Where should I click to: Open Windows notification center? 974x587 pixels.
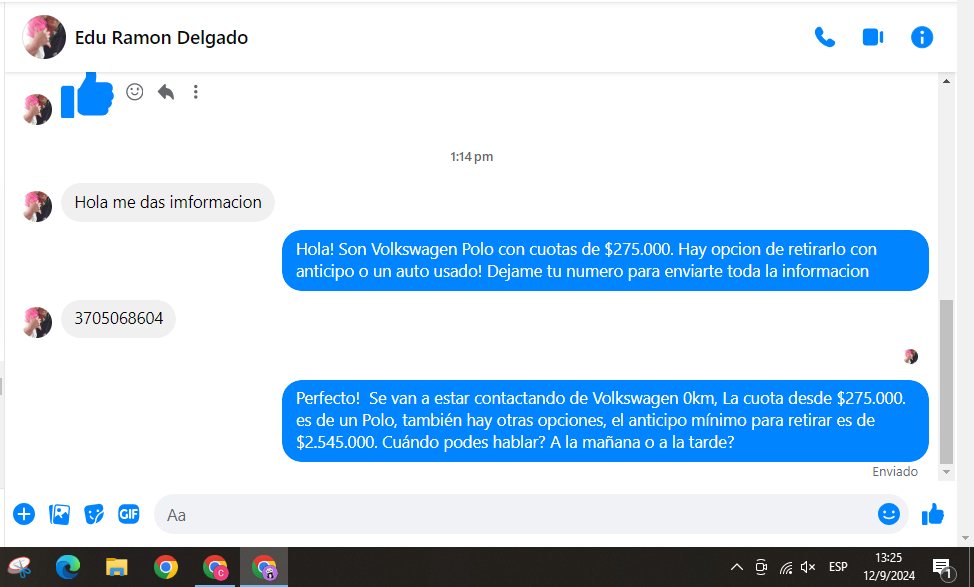coord(942,567)
